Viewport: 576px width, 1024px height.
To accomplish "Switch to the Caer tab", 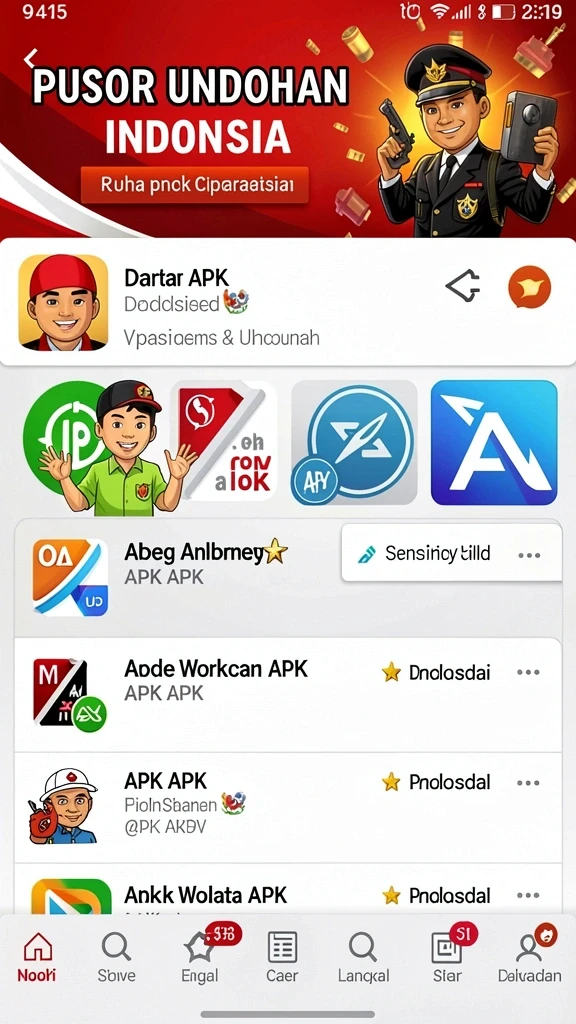I will click(x=282, y=957).
